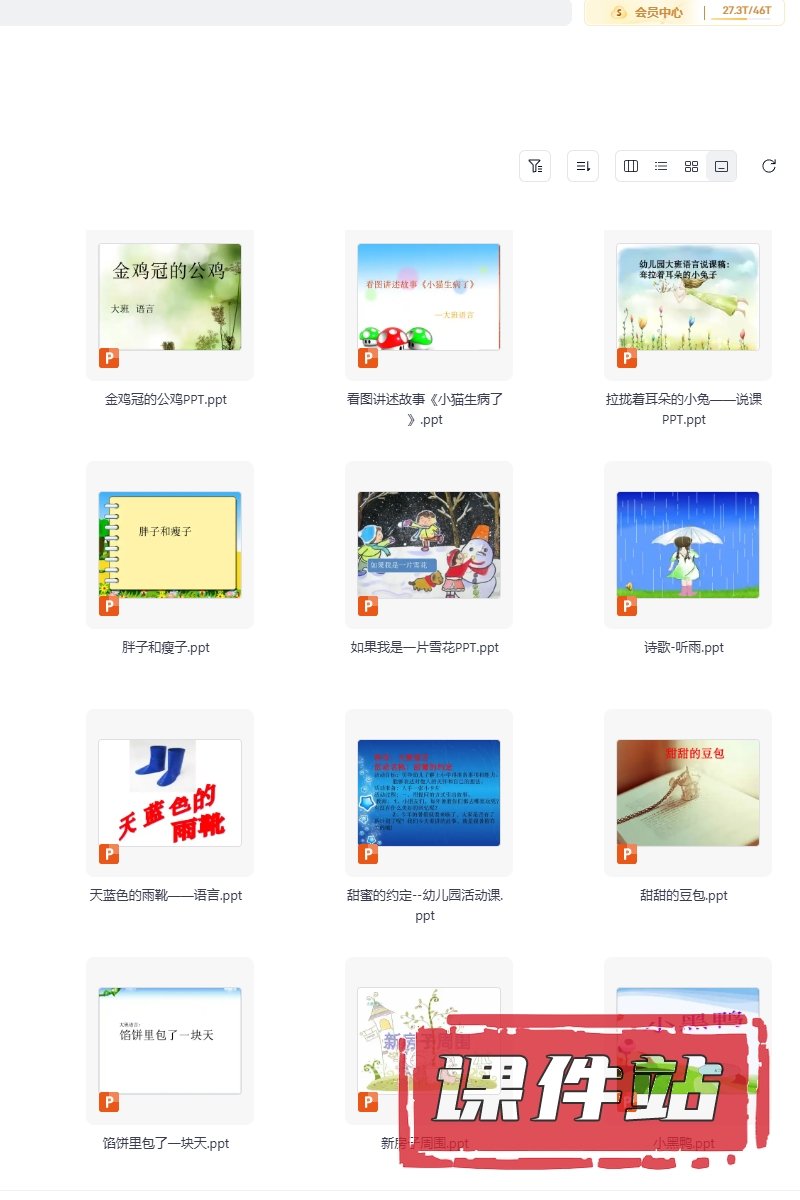This screenshot has width=800, height=1200.
Task: Switch to column view mode
Action: coord(631,166)
